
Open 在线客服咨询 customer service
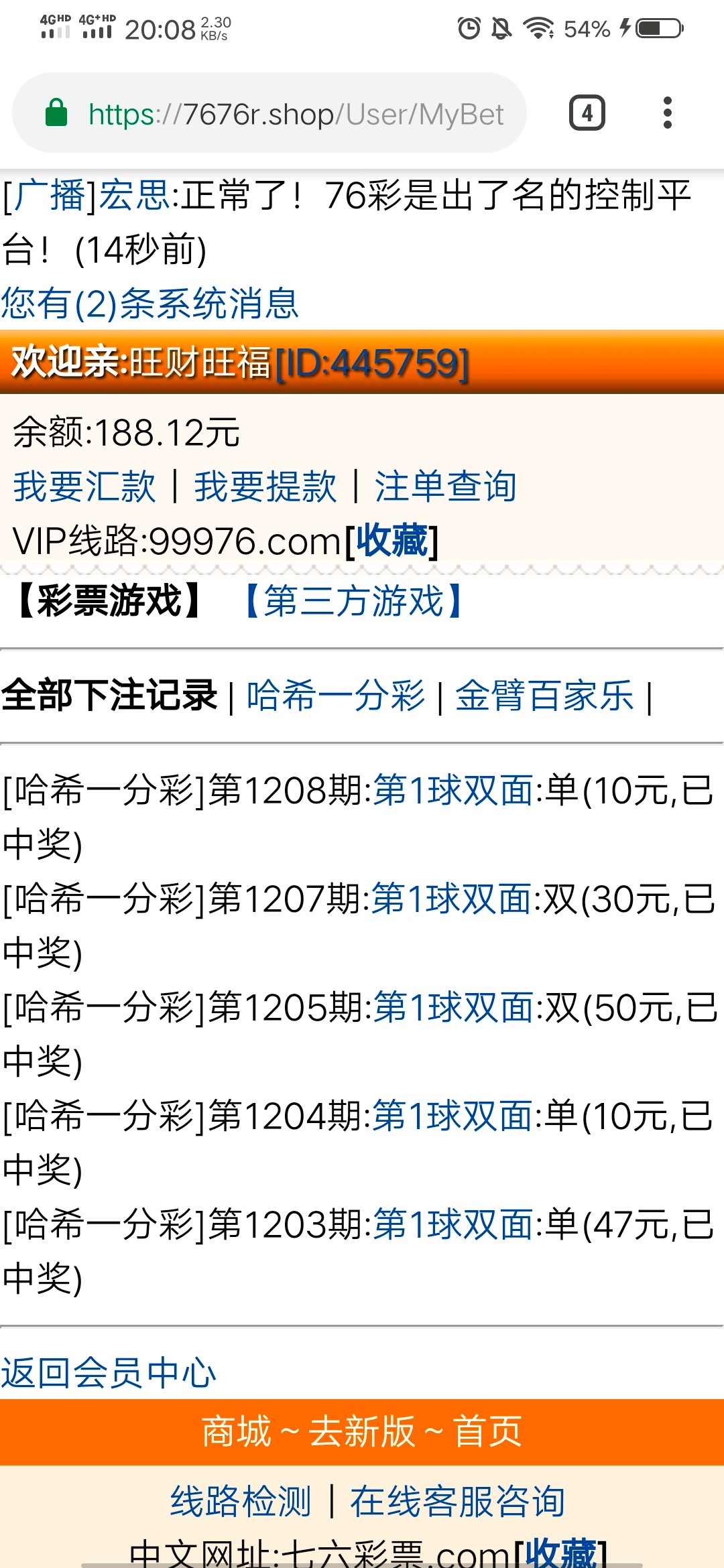458,1500
